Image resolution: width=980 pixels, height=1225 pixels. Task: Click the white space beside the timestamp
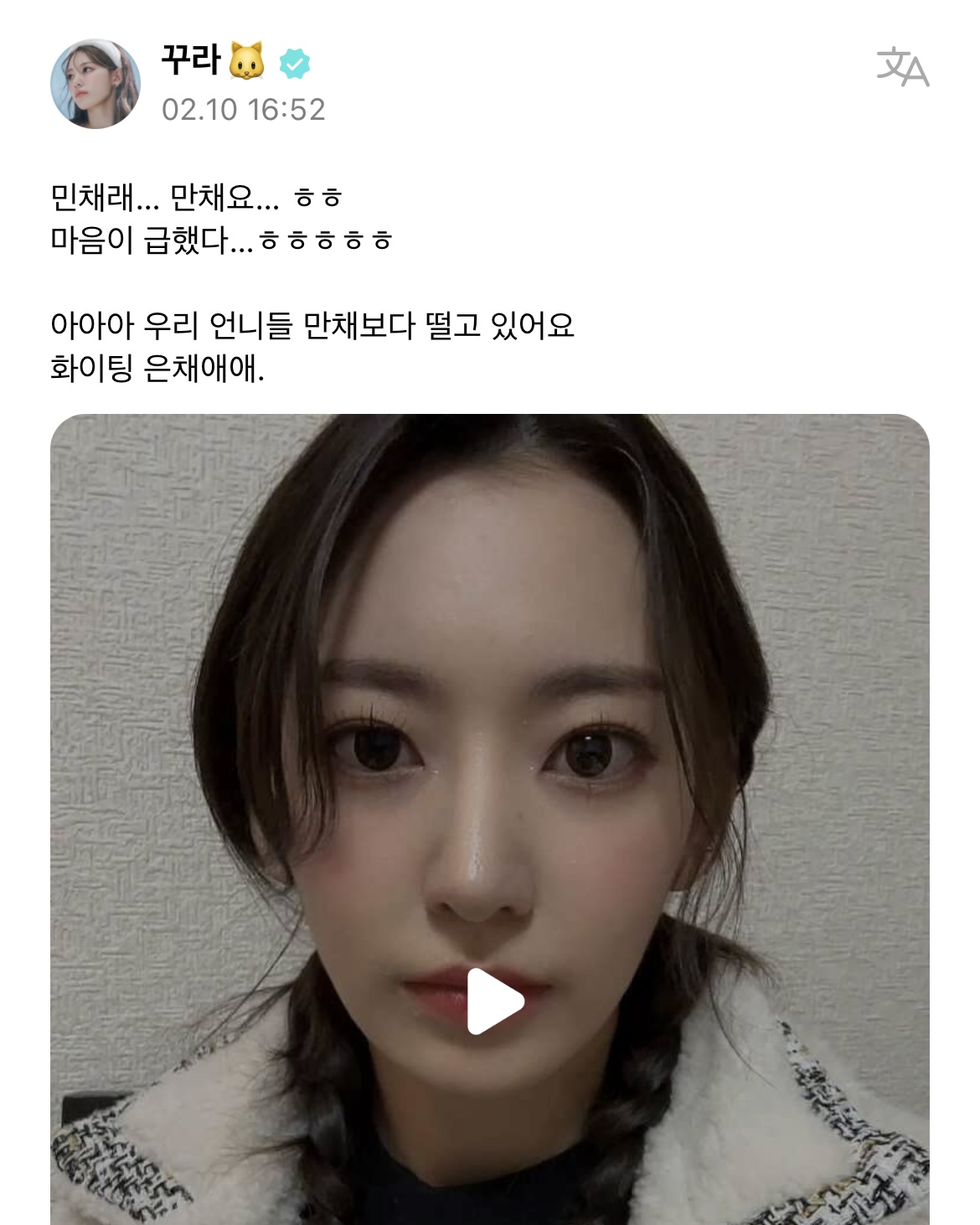point(503,109)
